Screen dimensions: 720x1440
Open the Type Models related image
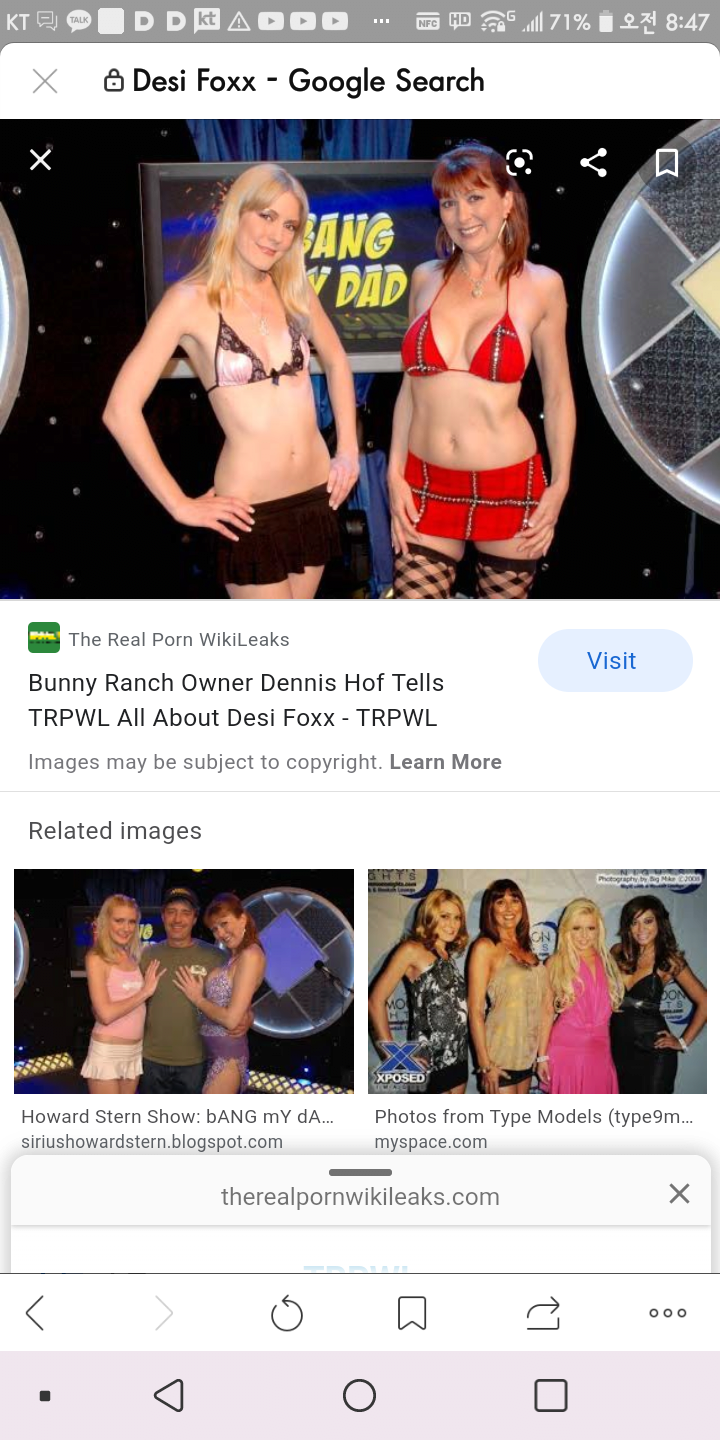pos(537,981)
